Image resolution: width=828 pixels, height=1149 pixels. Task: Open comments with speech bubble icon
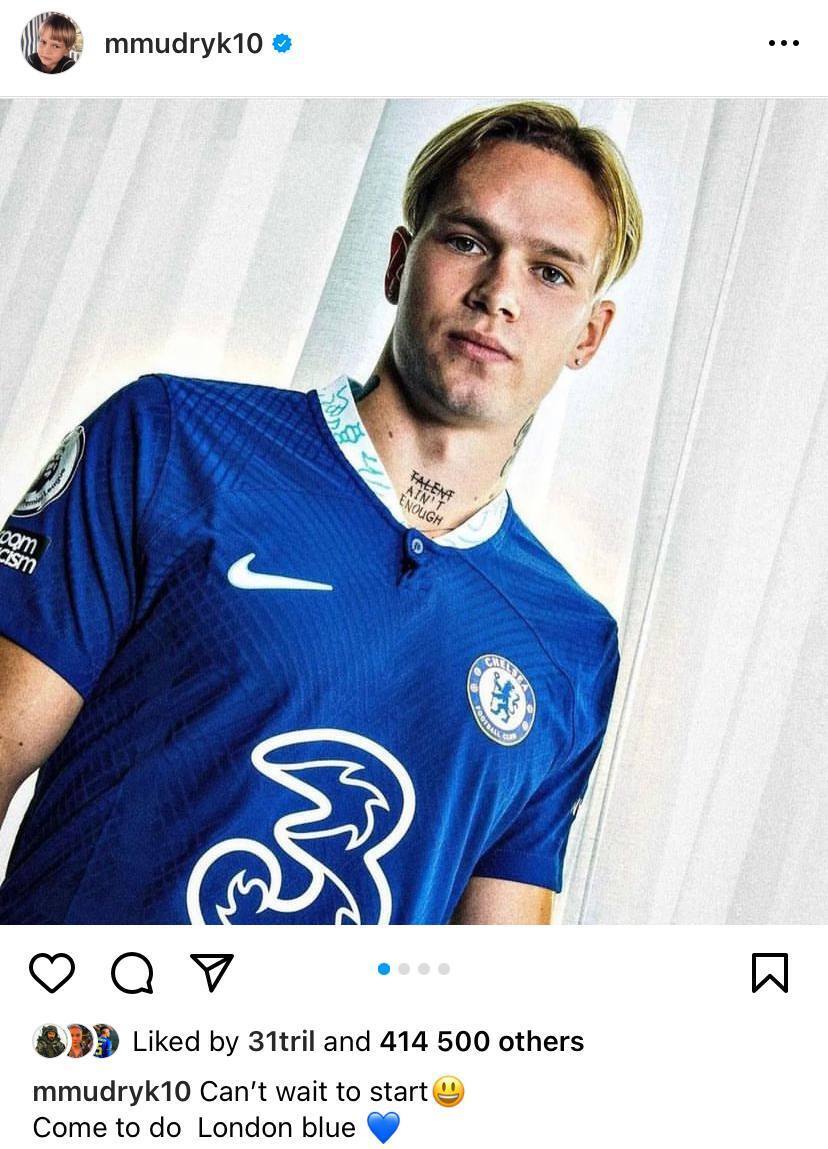132,972
